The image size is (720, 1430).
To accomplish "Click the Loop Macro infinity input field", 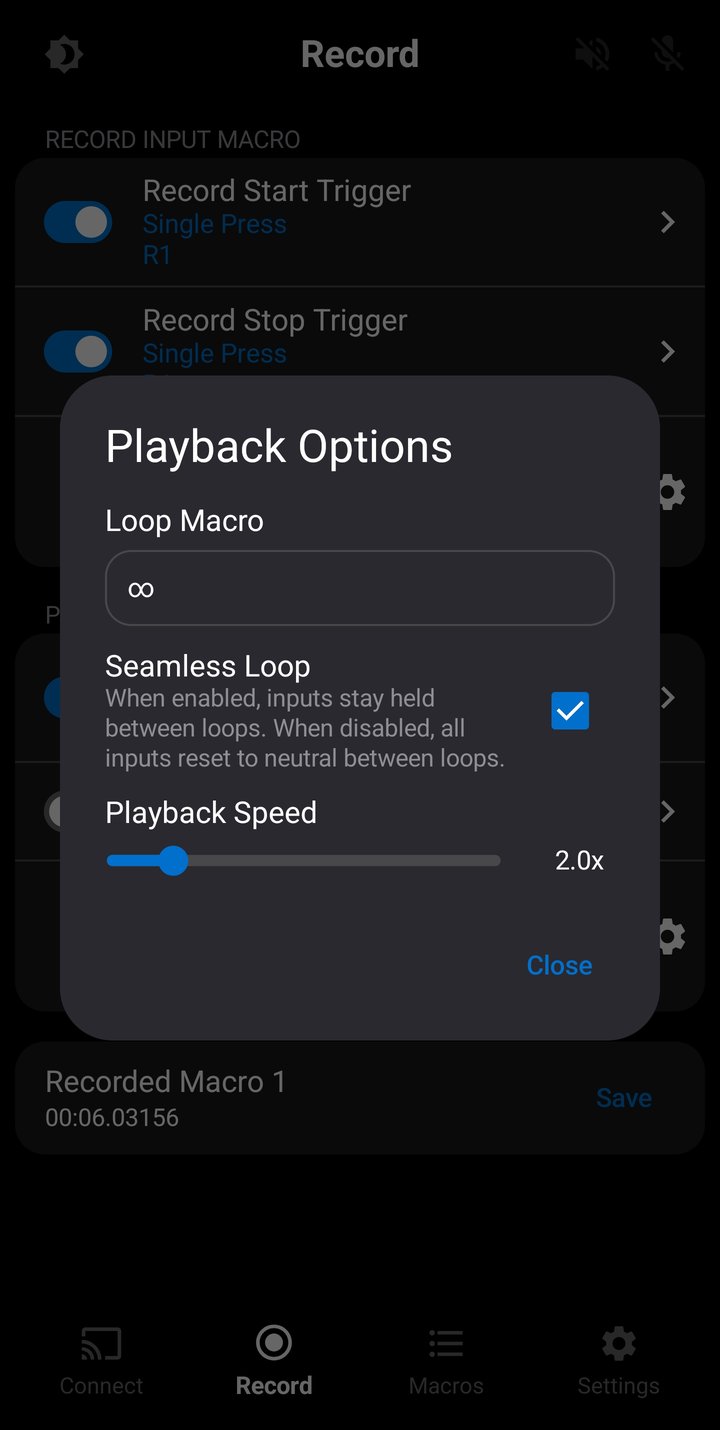I will pos(360,588).
